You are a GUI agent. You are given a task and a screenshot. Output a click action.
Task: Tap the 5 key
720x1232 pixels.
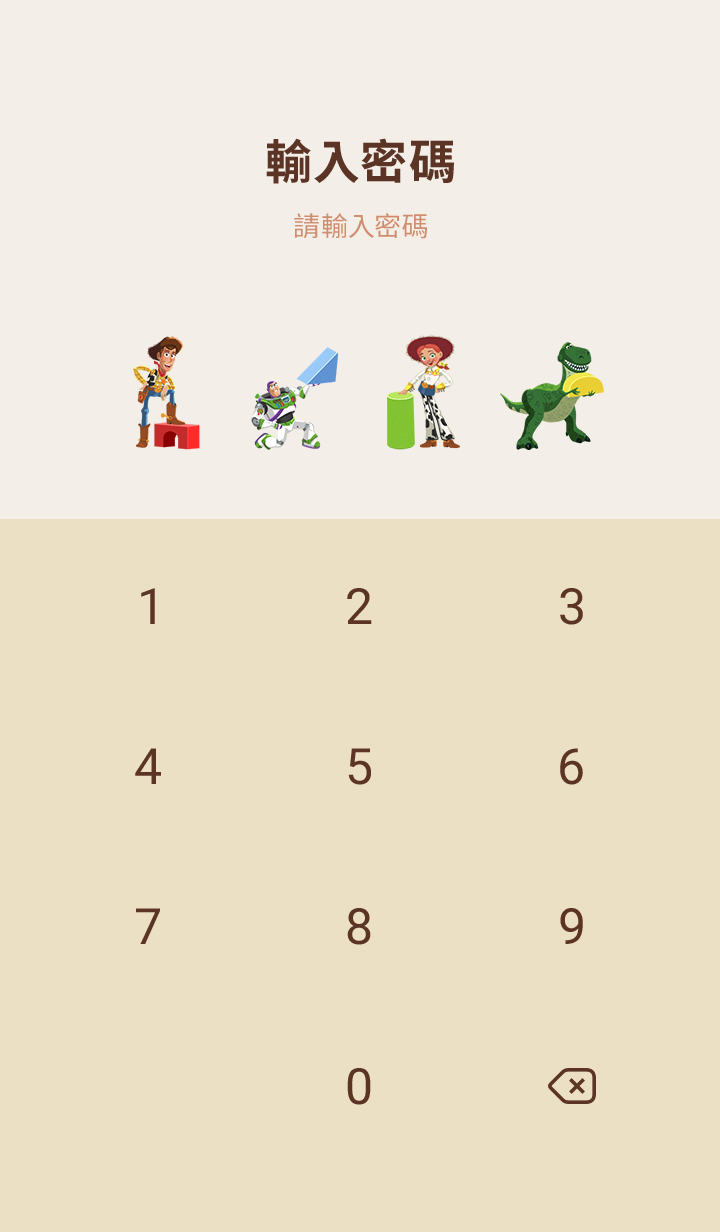click(359, 767)
